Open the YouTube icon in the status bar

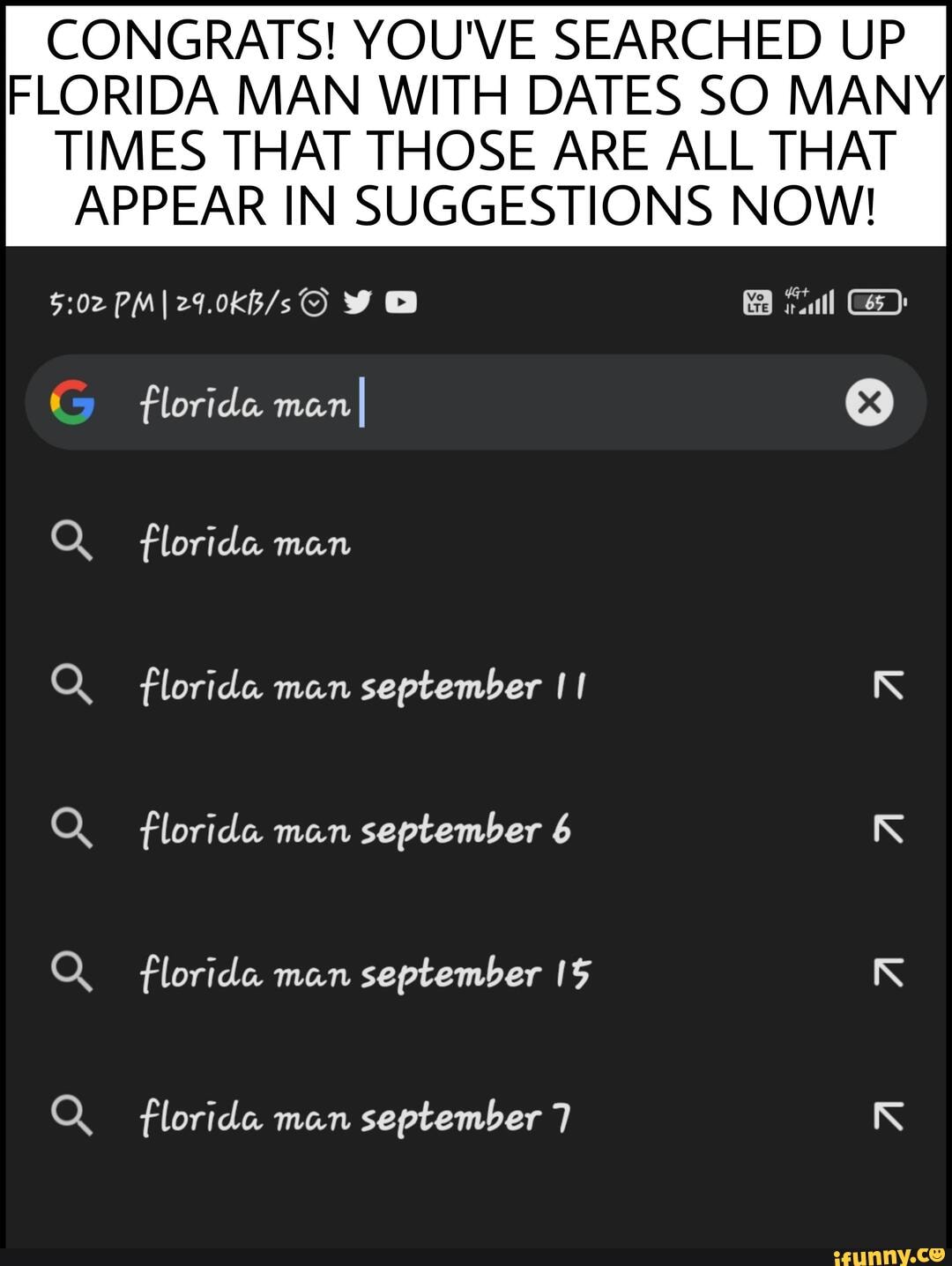(402, 302)
